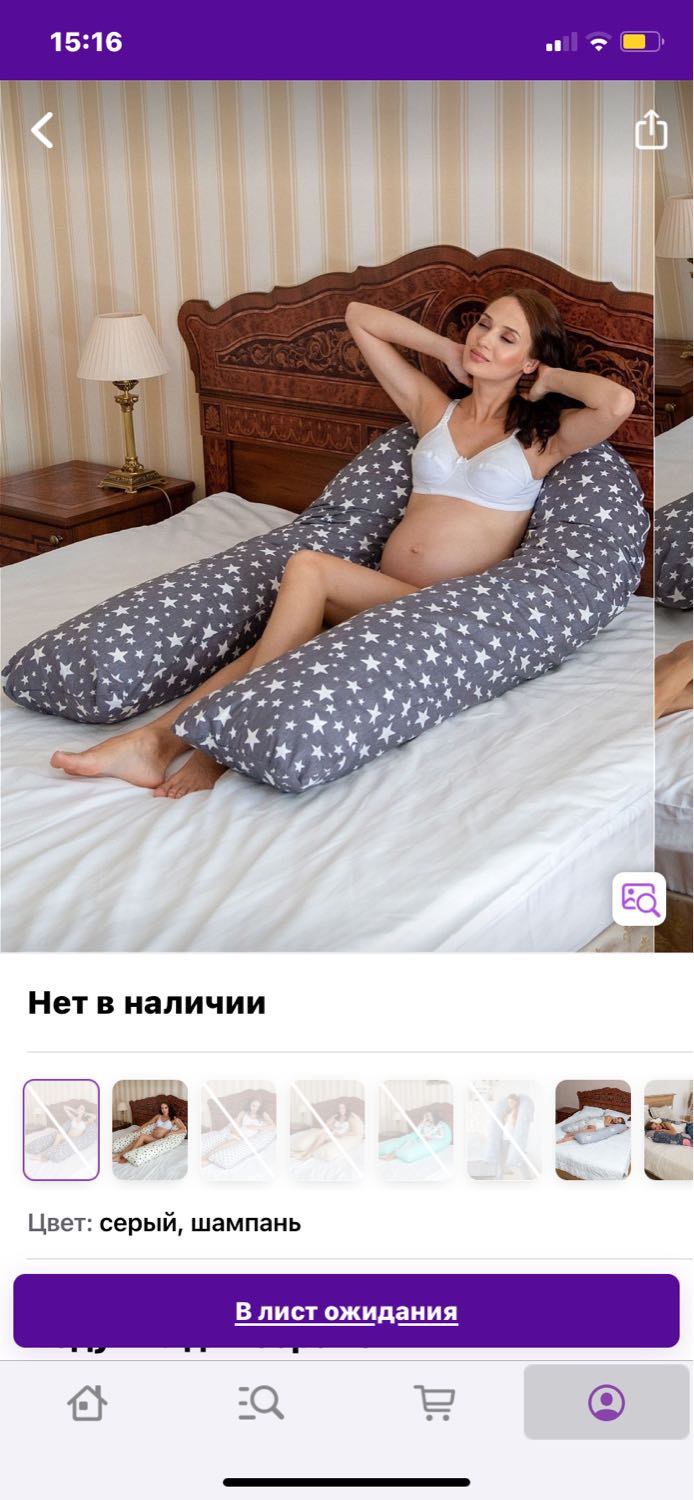Screen dimensions: 694x1500
Task: Open the profile tab
Action: pyautogui.click(x=606, y=1402)
